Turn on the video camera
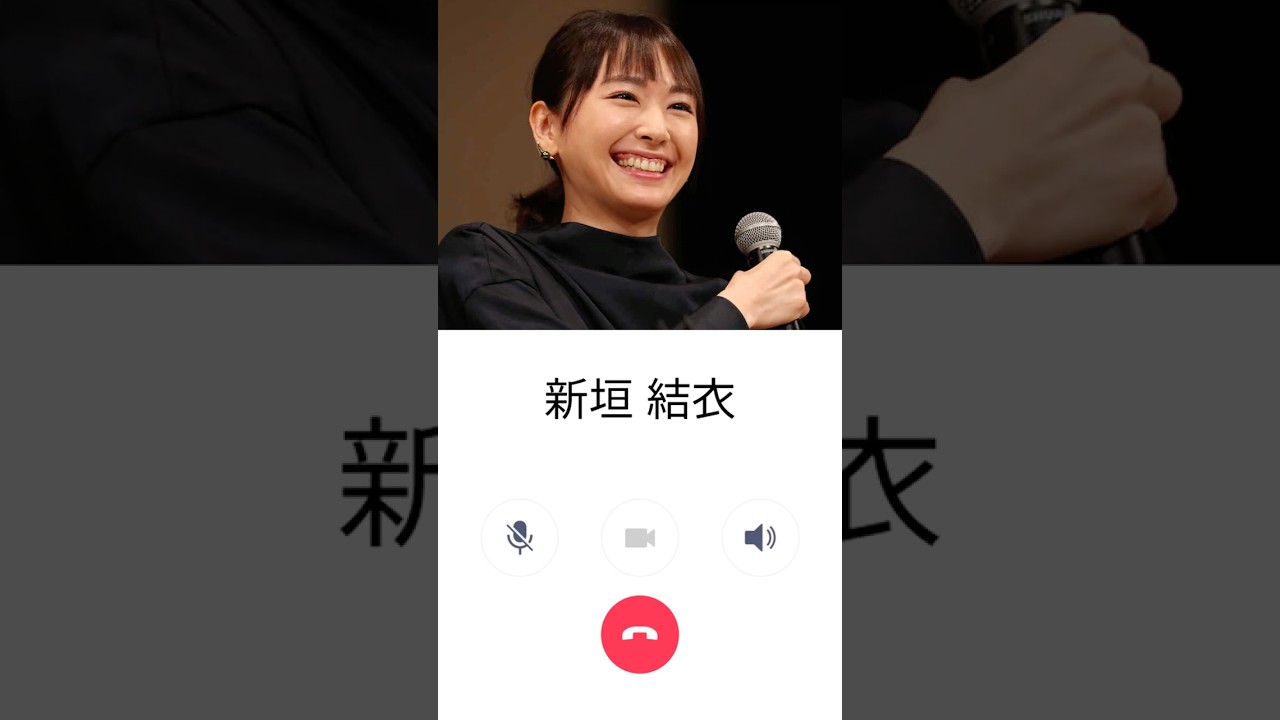This screenshot has width=1280, height=720. pos(640,538)
